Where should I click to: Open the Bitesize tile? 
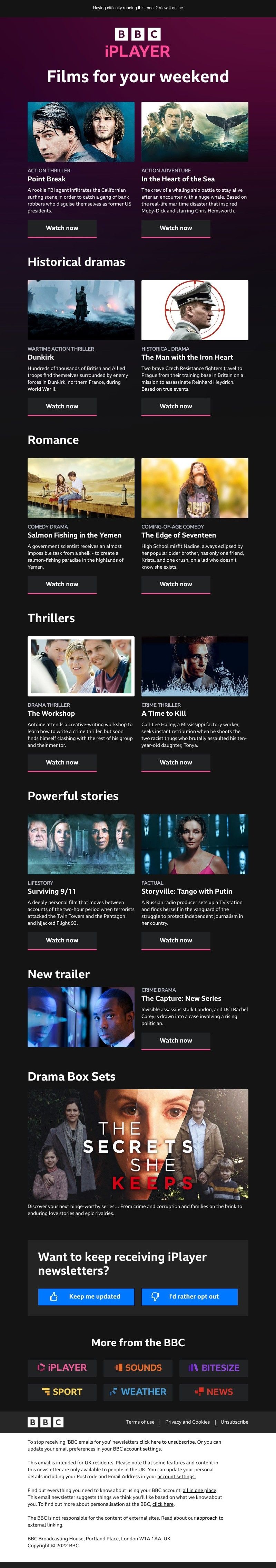(214, 1367)
